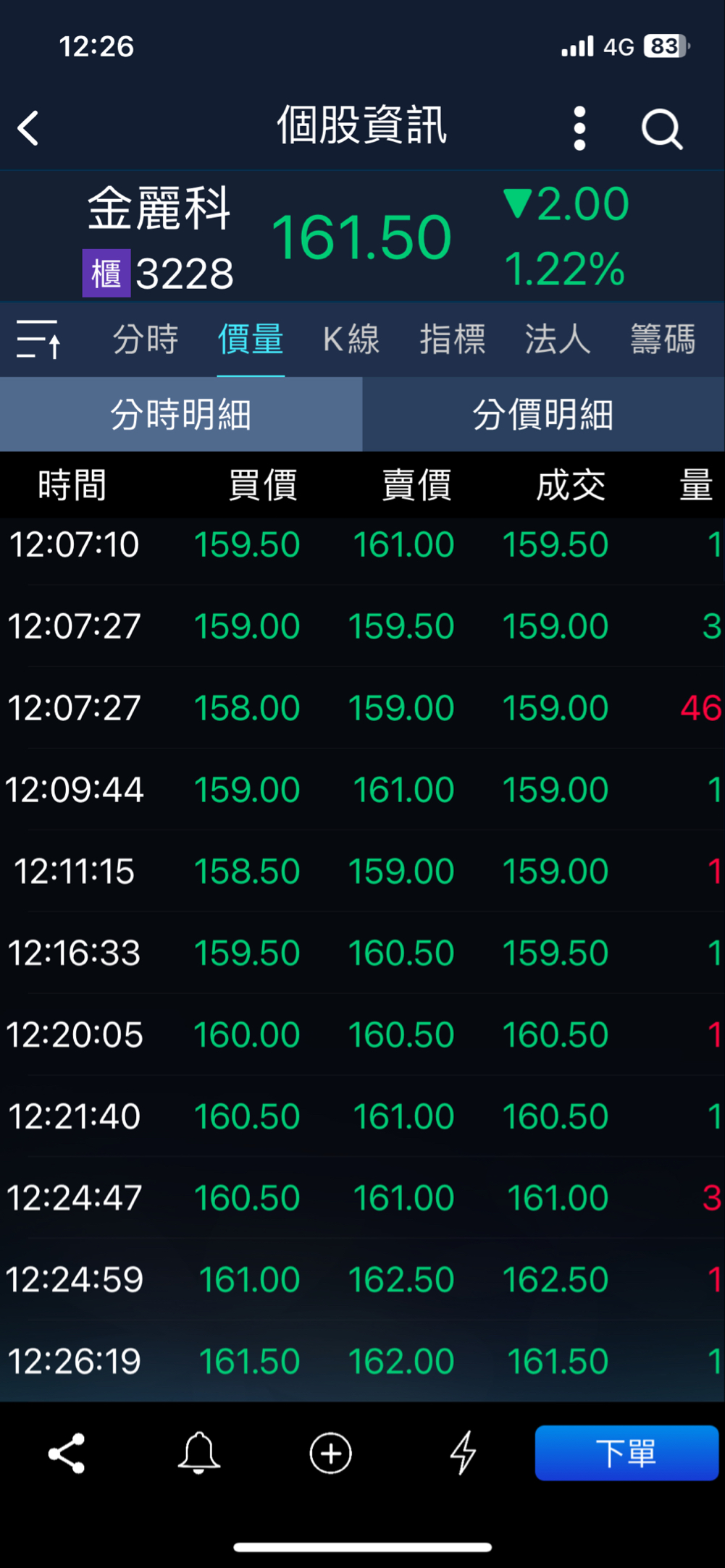Switch to the 籌碼 tab
725x1568 pixels.
(x=663, y=340)
